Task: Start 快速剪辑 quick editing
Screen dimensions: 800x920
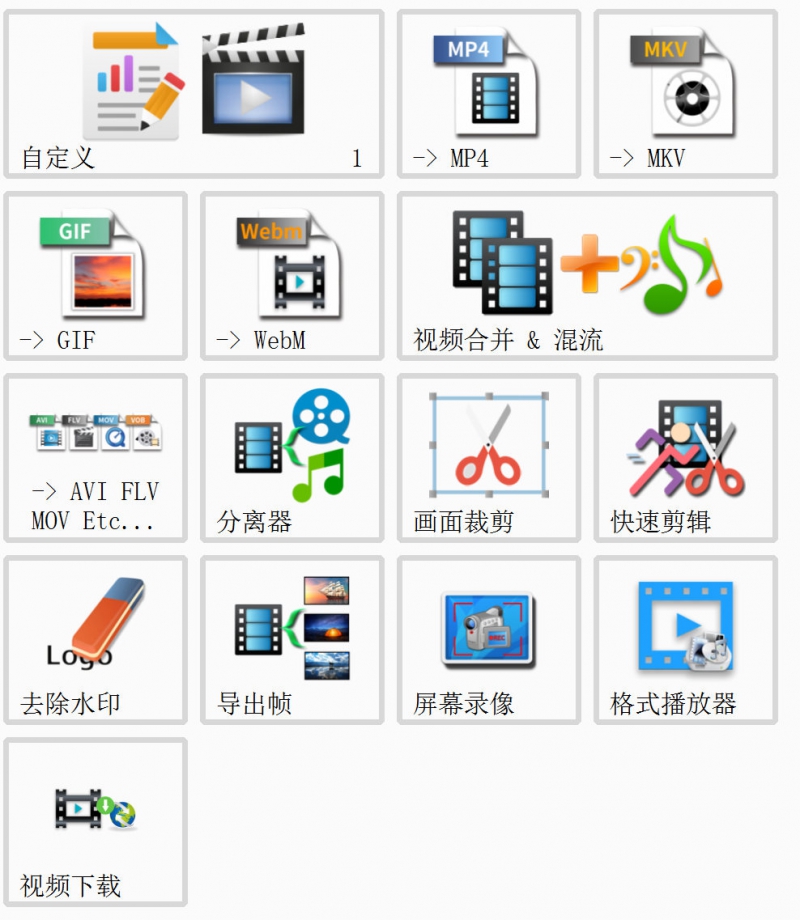Action: pyautogui.click(x=685, y=458)
